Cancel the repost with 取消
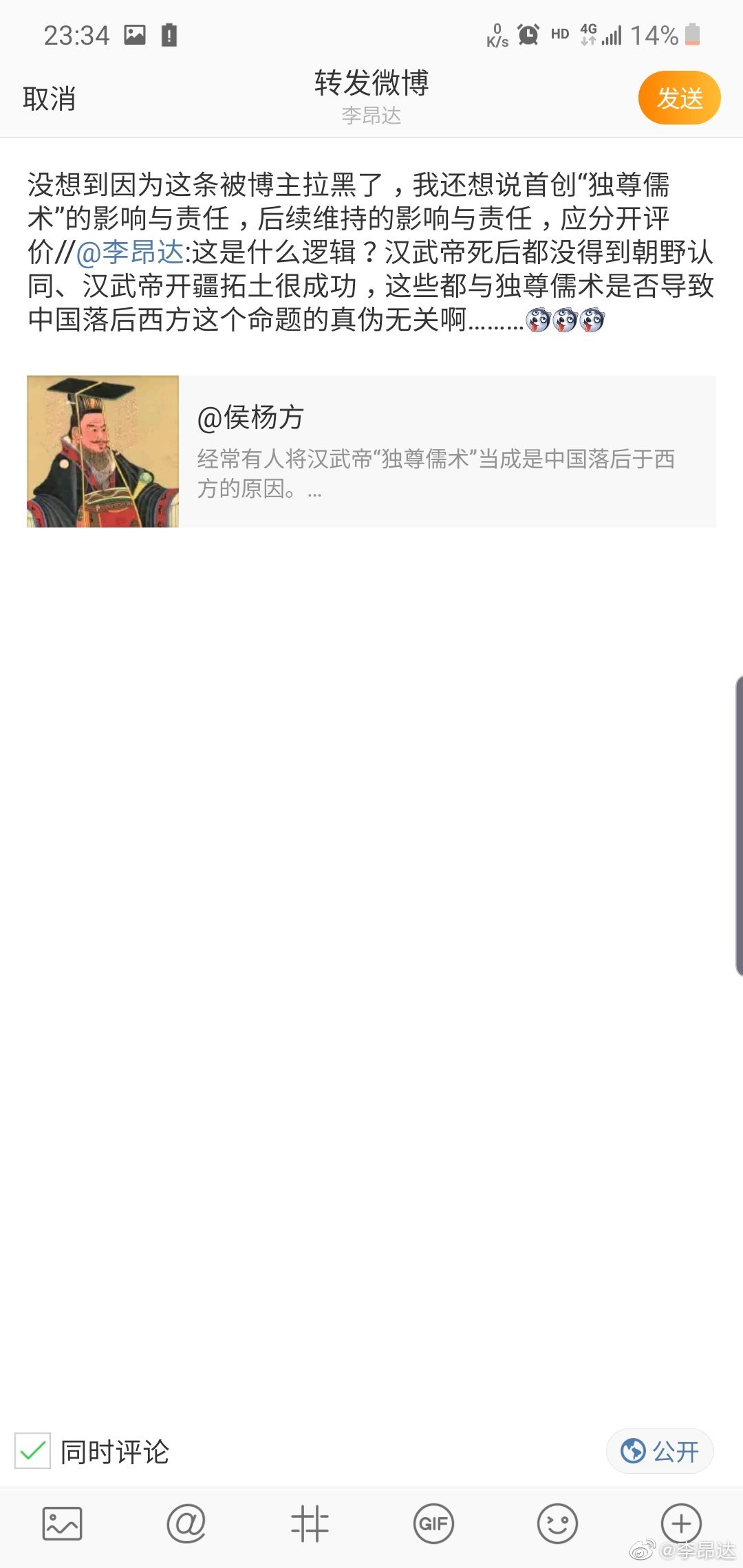This screenshot has width=743, height=1568. pyautogui.click(x=49, y=99)
